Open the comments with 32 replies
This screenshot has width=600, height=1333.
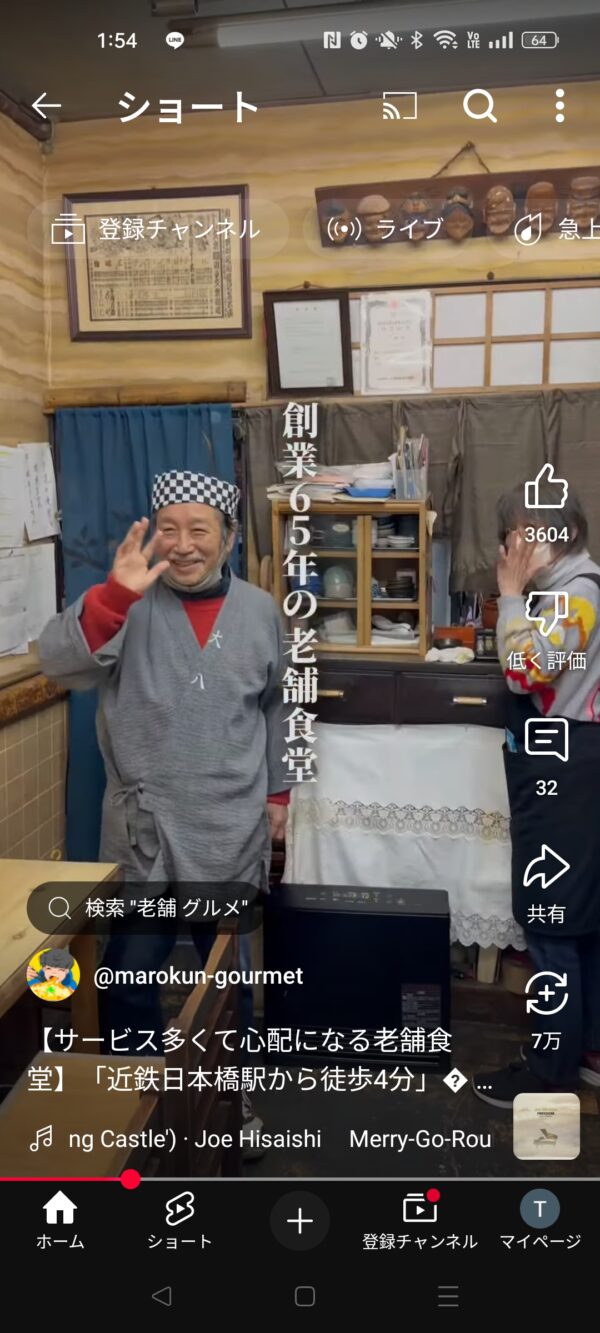pyautogui.click(x=546, y=741)
